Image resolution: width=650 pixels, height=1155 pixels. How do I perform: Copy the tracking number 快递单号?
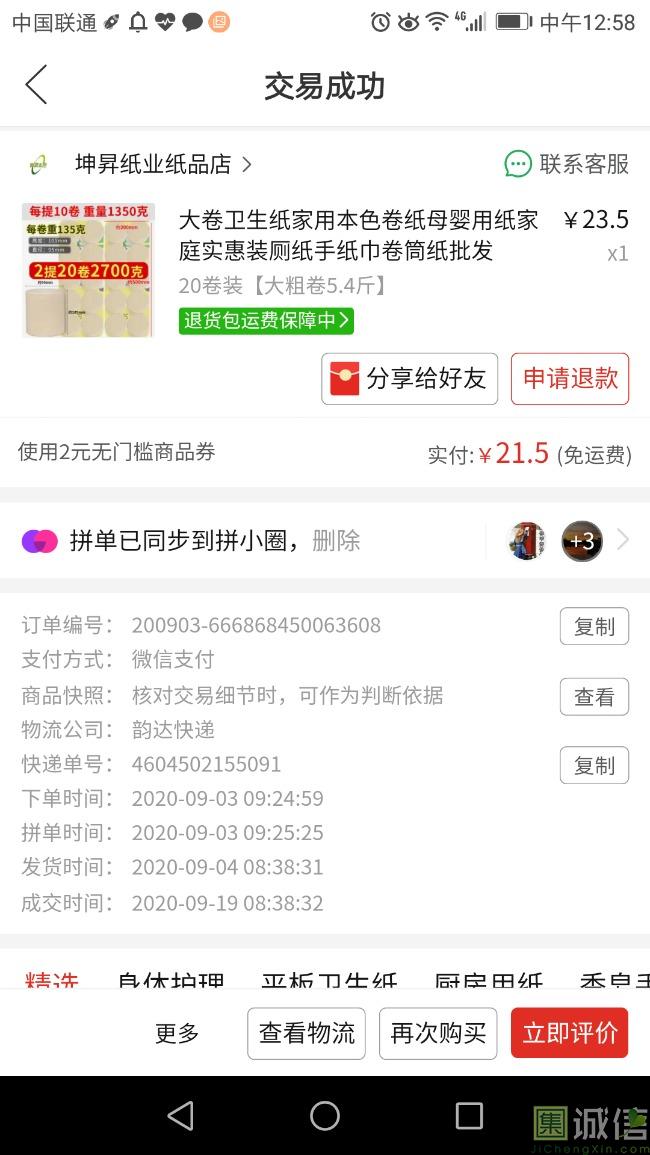594,766
